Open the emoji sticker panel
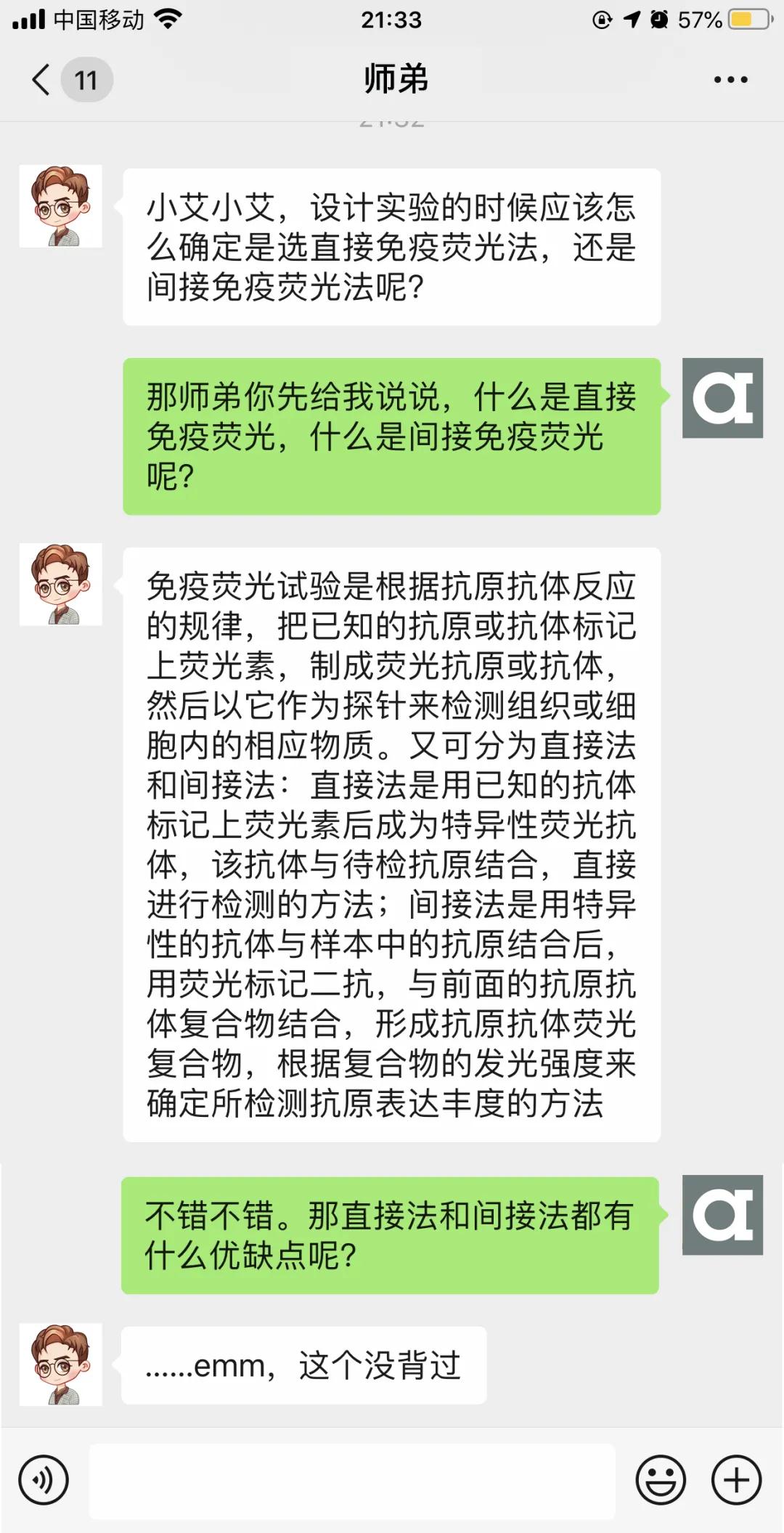This screenshot has height=1533, width=784. click(660, 1479)
